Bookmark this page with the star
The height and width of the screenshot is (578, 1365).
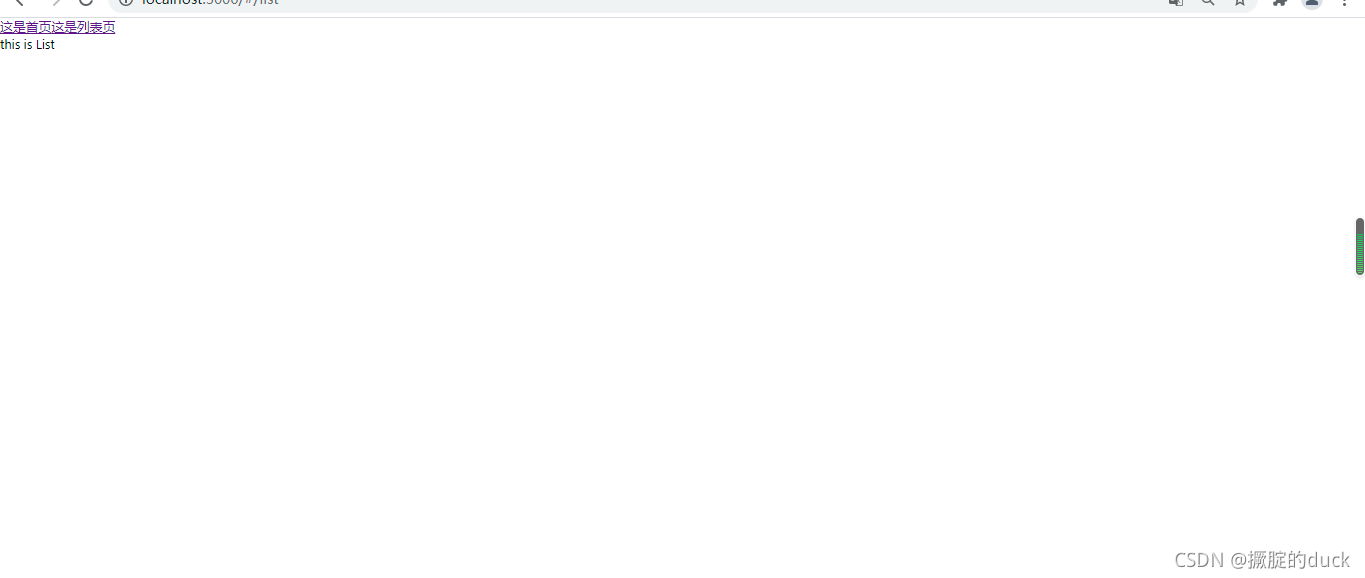1240,3
